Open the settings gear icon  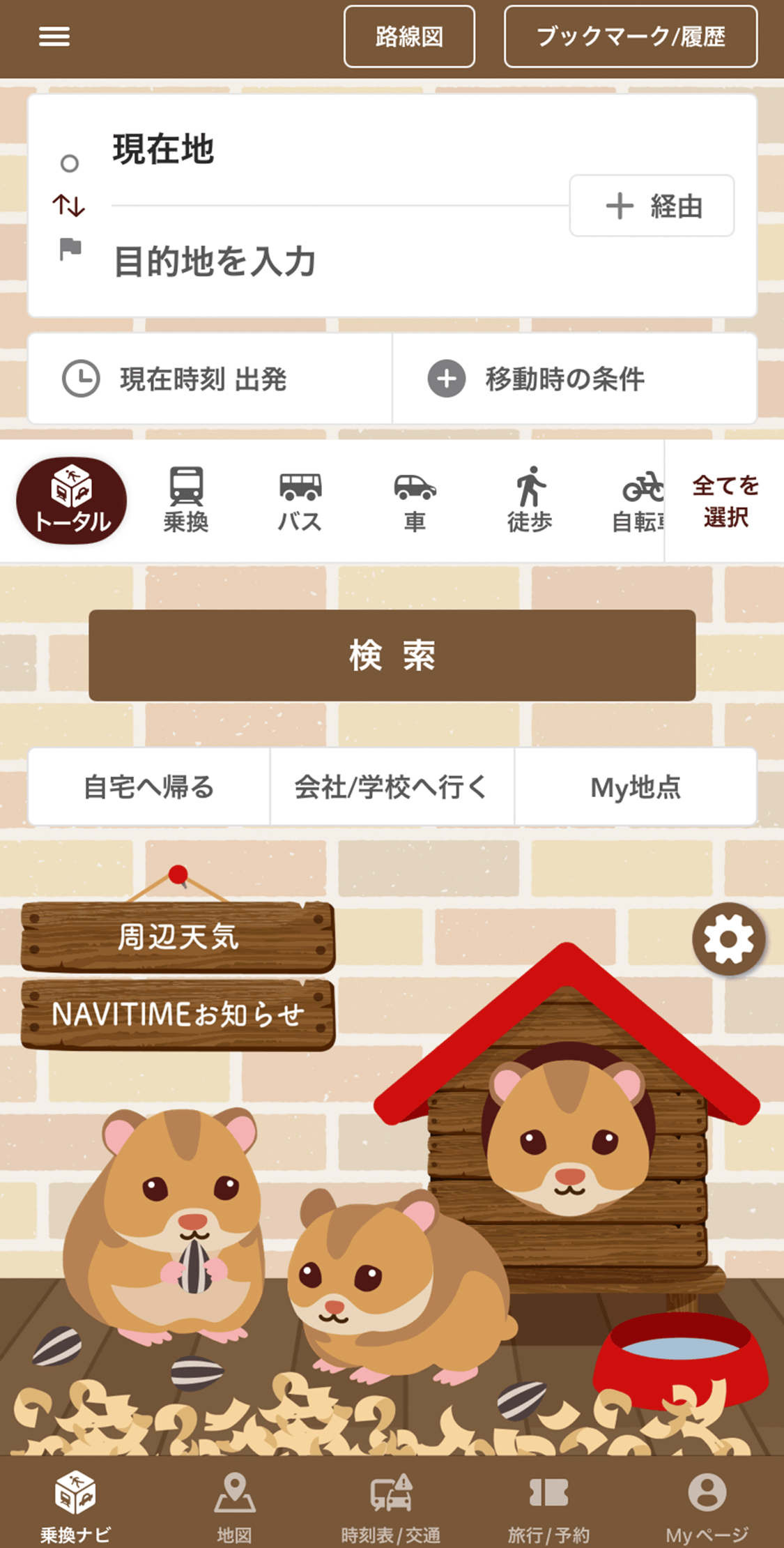click(x=728, y=939)
